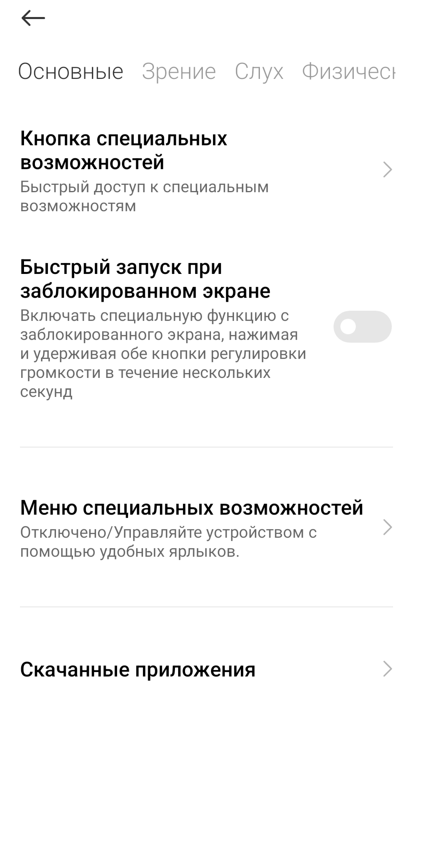Open Меню специальных возможностей
Screen dimensions: 424x859
(x=207, y=528)
